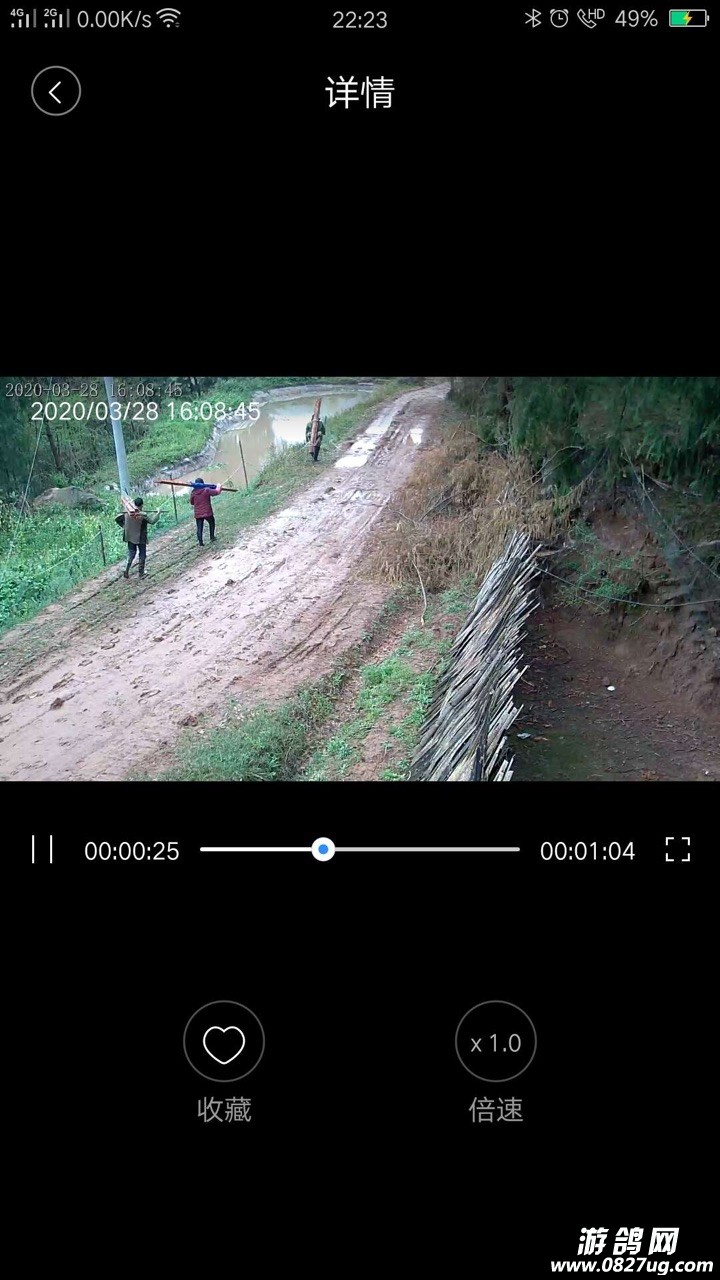This screenshot has width=720, height=1280.
Task: Add this video to 收藏 favorites
Action: 224,1042
